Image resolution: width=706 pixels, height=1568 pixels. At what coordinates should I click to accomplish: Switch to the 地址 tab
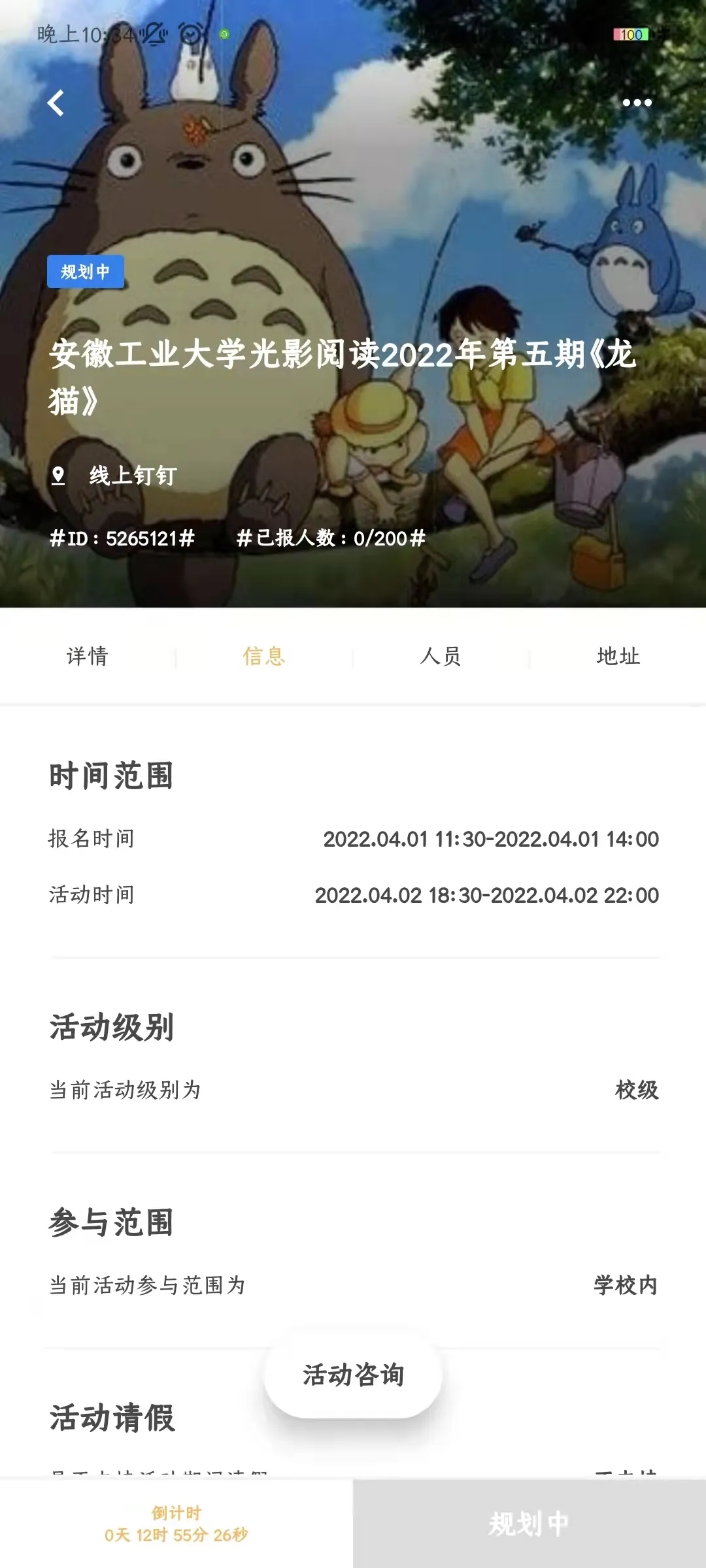[618, 656]
